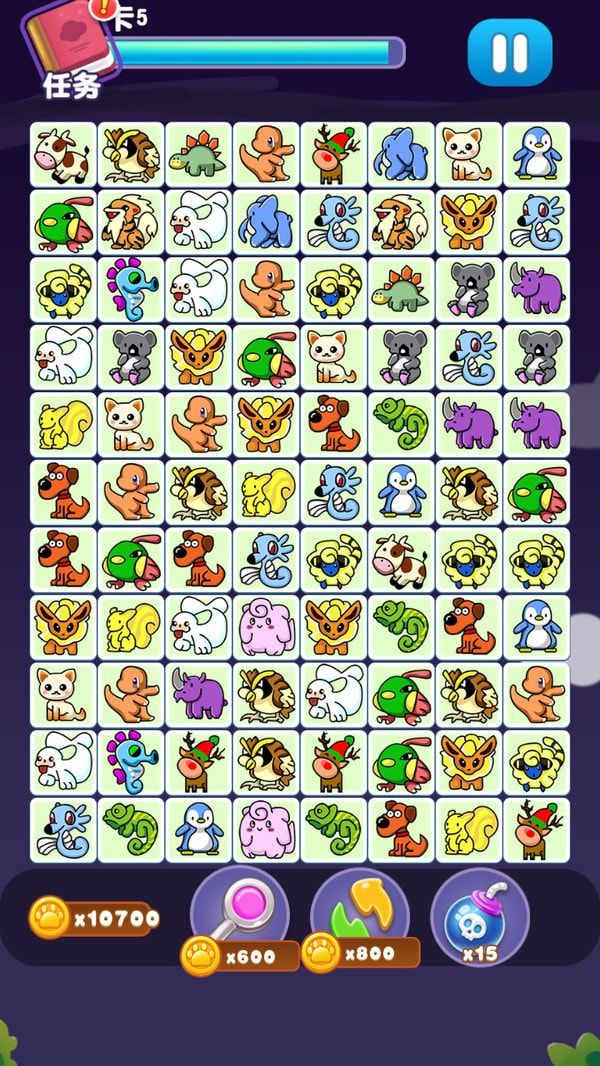
Task: Select the stegosaurus tile next to the koala
Action: click(401, 291)
